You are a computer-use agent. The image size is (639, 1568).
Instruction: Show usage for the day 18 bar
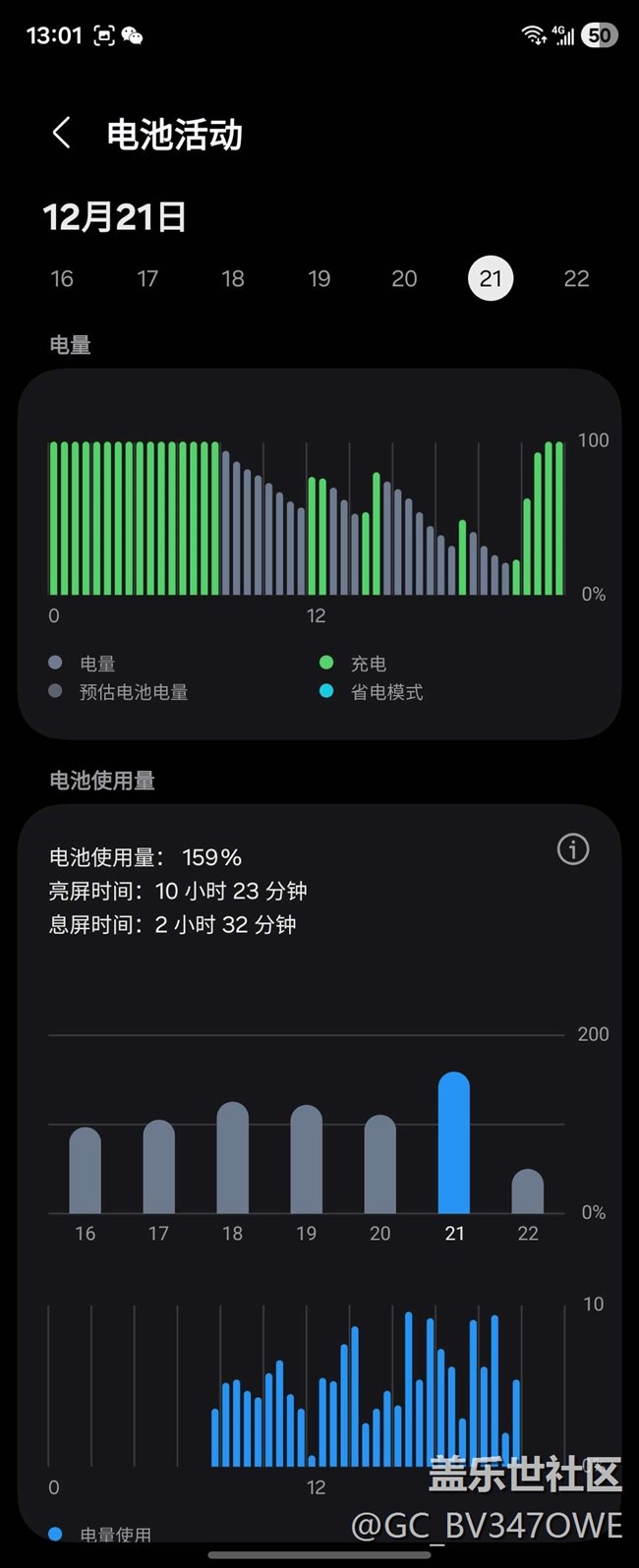(x=233, y=1158)
